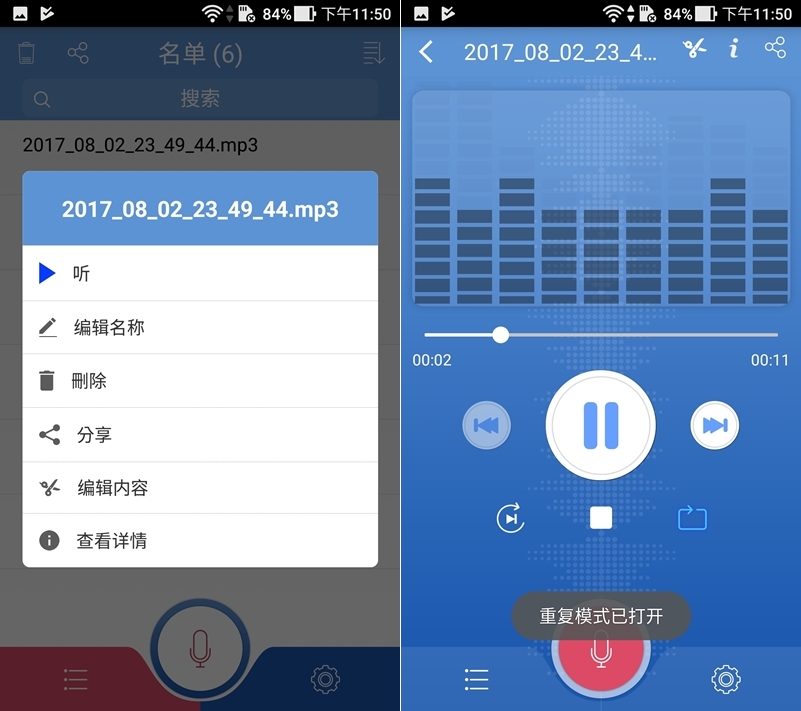Skip to the previous recording

486,426
